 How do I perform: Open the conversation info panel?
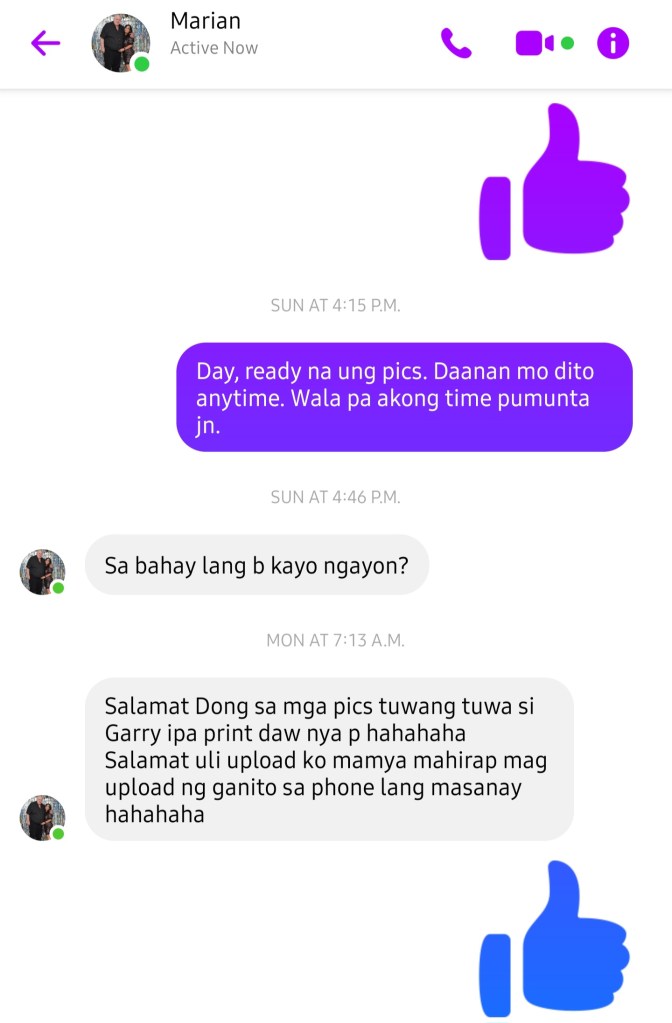point(613,43)
